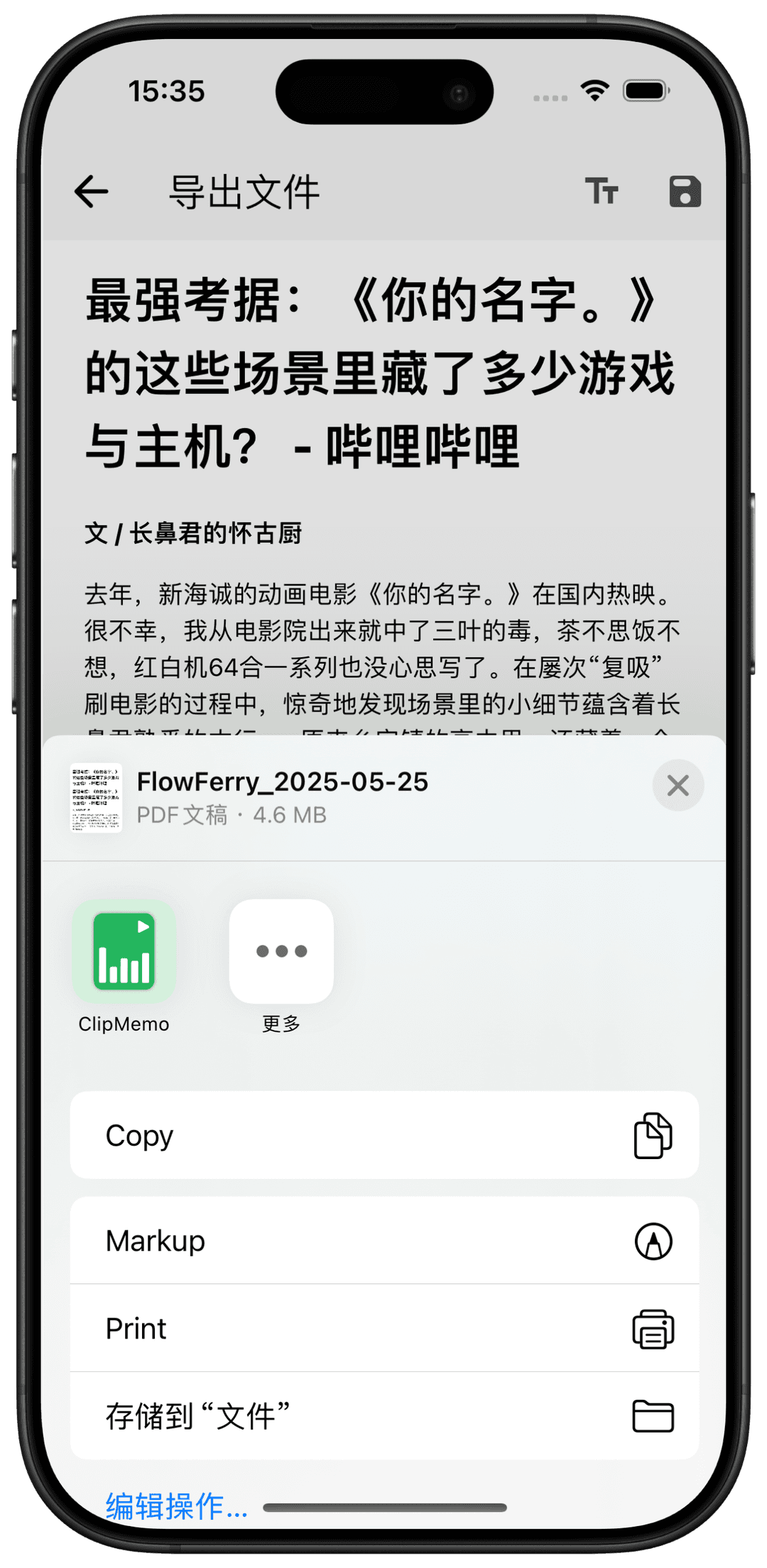
Task: Open 更多 to see more apps
Action: click(281, 952)
